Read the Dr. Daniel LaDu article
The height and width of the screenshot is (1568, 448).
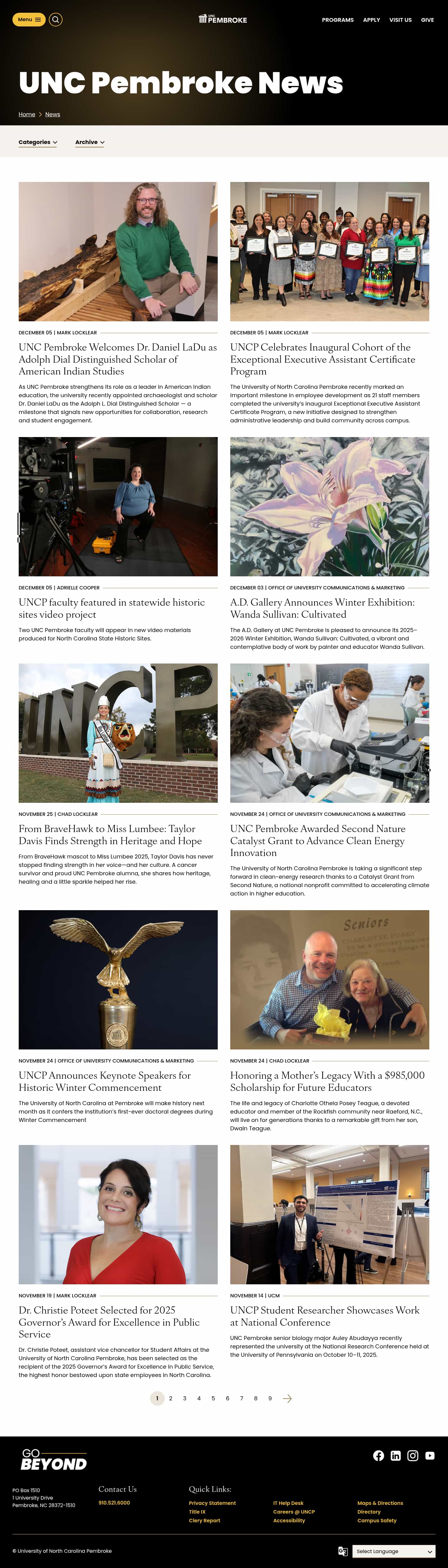click(x=118, y=359)
